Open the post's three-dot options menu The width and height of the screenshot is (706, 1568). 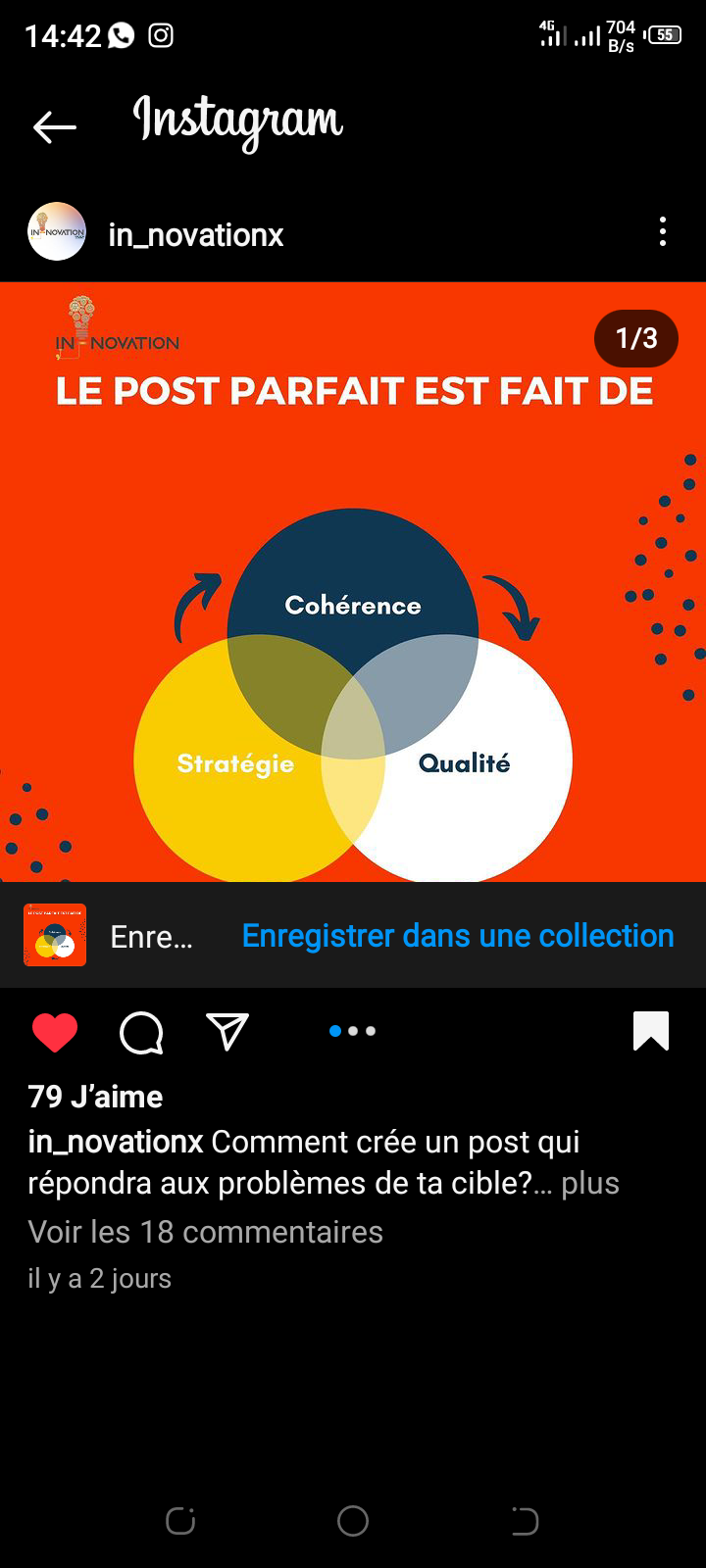pyautogui.click(x=663, y=232)
